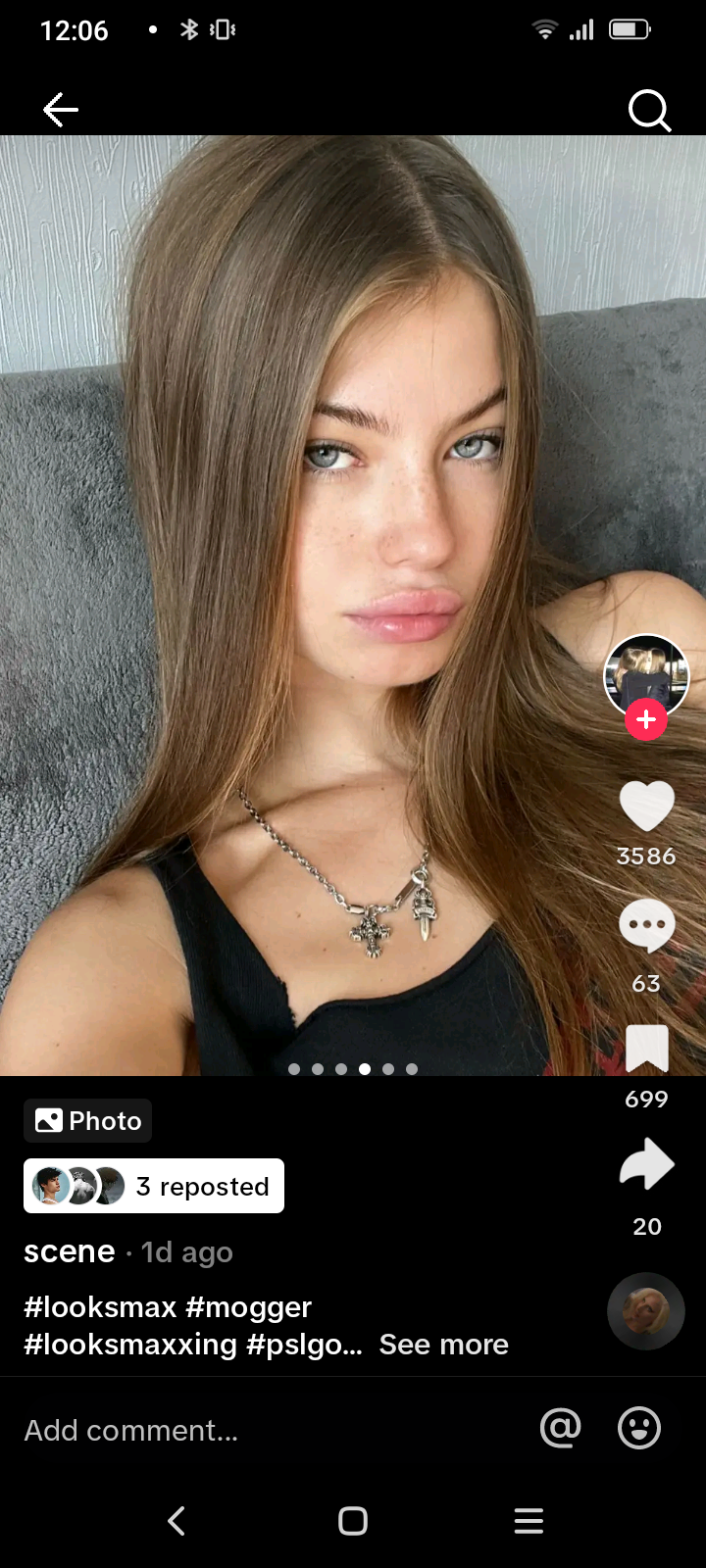This screenshot has height=1568, width=706.
Task: View the 3 reposted list
Action: [154, 1186]
